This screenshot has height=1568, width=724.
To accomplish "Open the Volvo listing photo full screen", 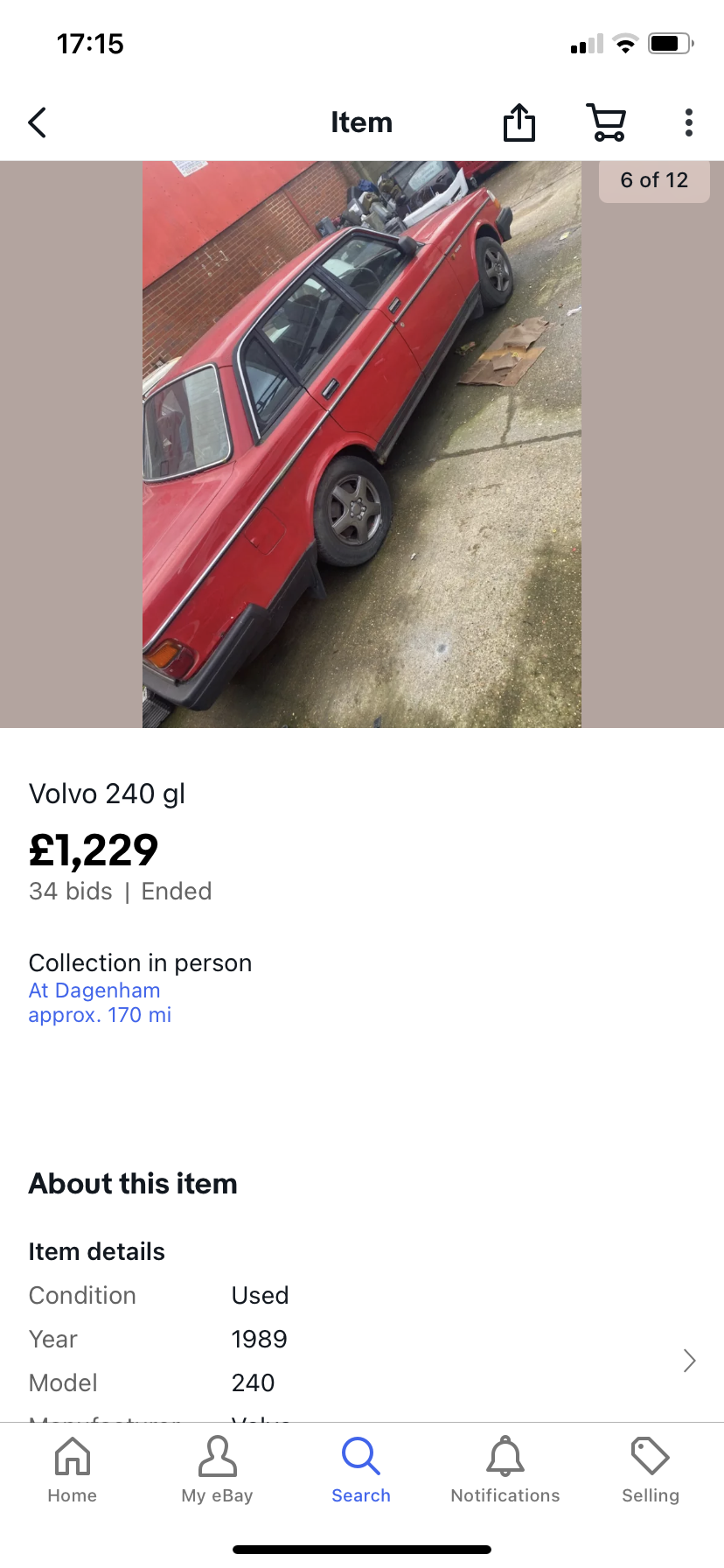I will click(x=362, y=444).
